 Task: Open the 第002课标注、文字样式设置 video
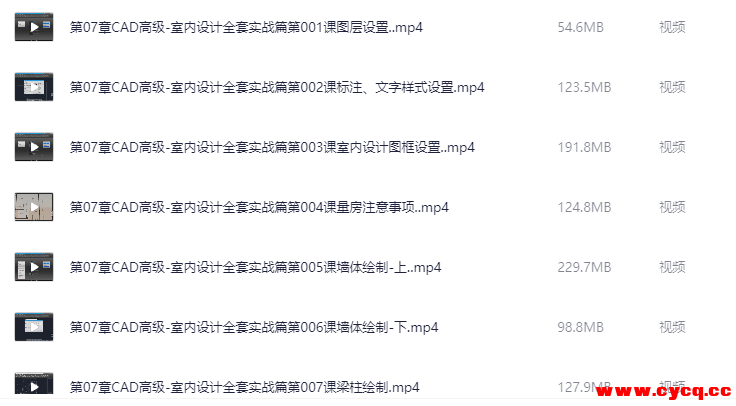277,87
